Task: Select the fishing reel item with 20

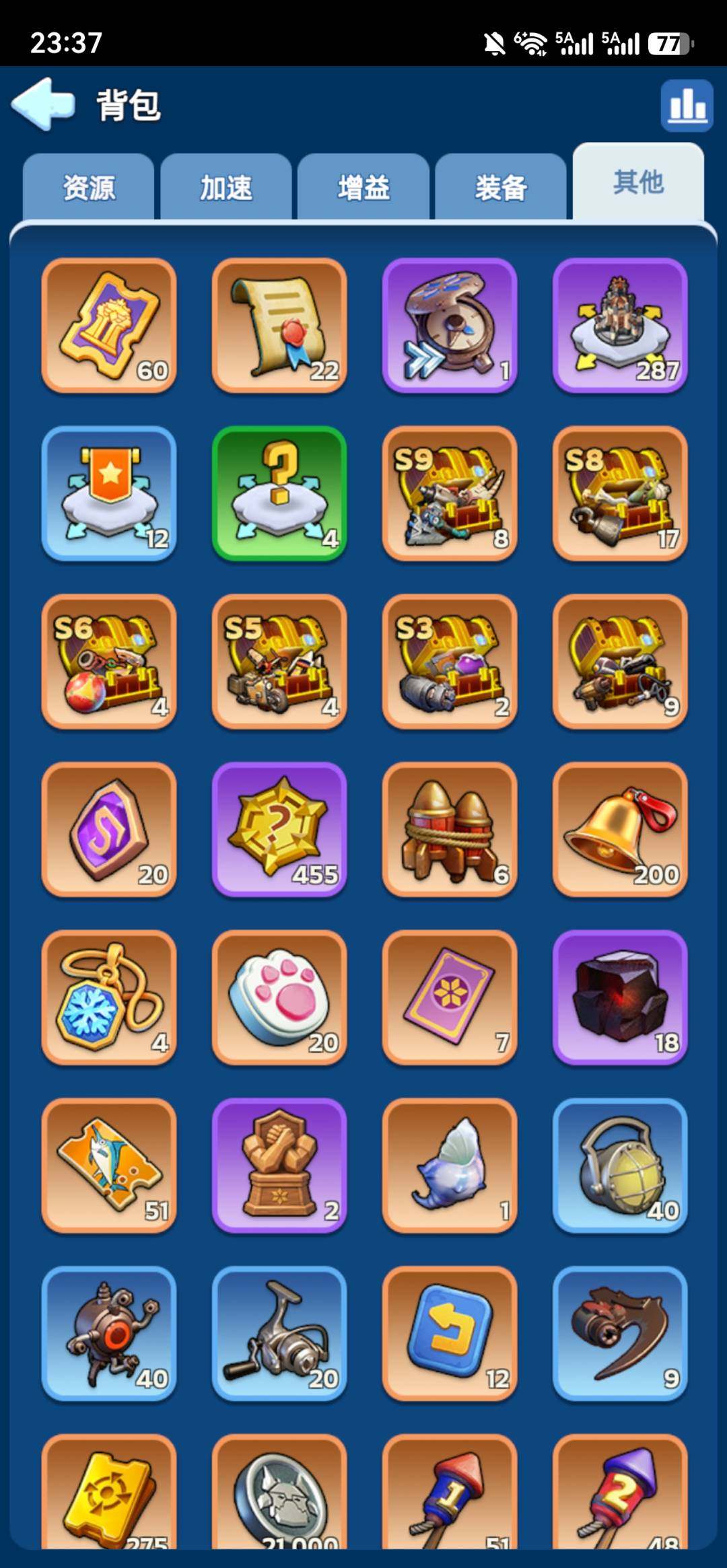Action: coord(279,1334)
